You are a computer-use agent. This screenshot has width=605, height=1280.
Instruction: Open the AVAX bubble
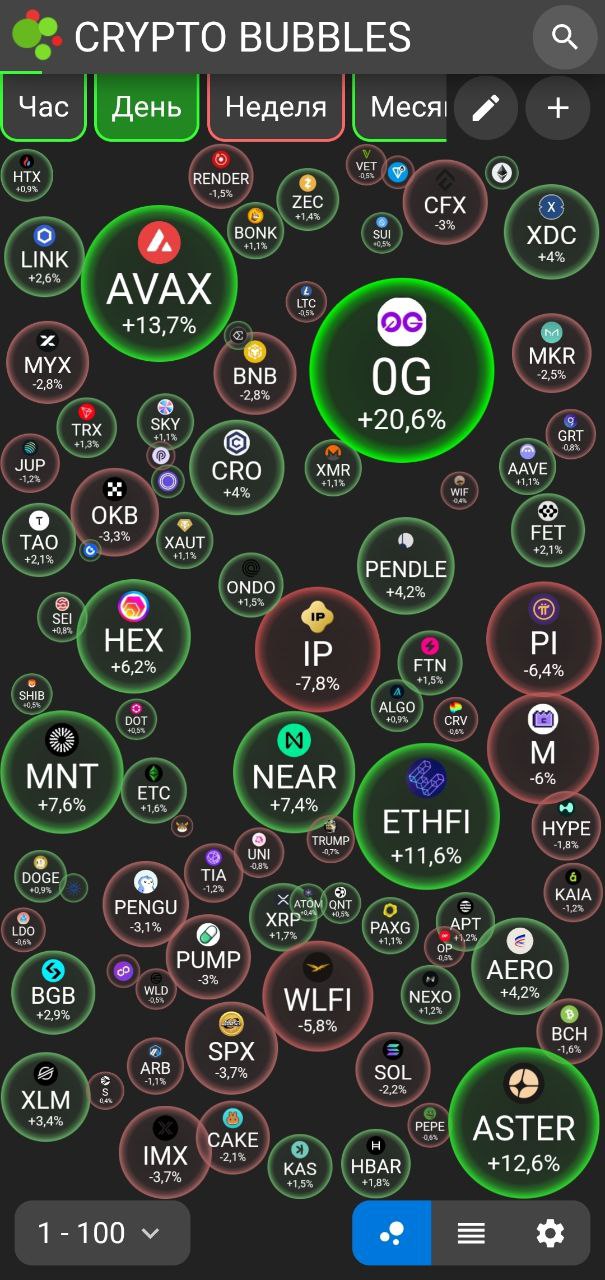(x=159, y=284)
